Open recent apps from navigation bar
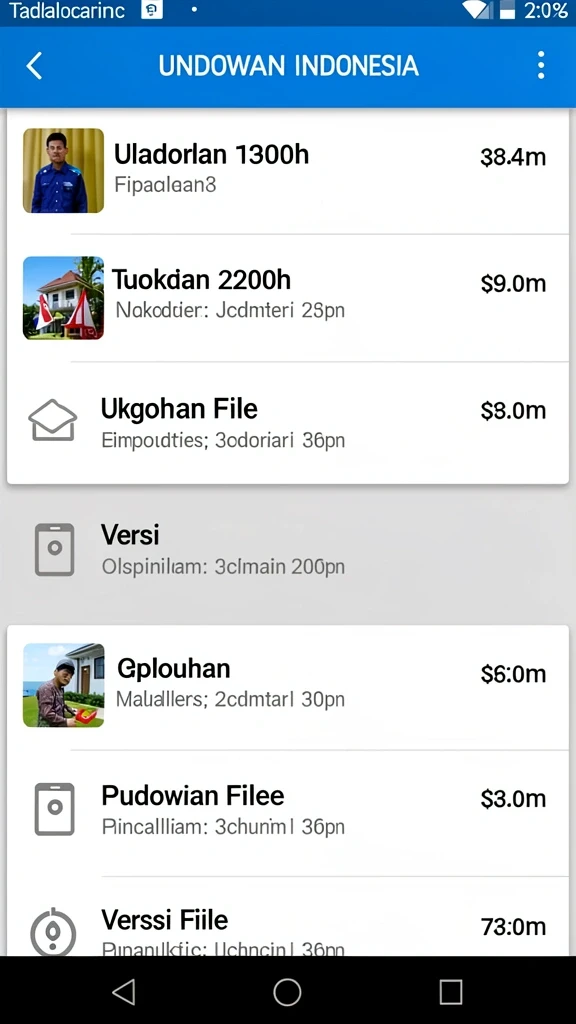The width and height of the screenshot is (576, 1024). pos(451,992)
